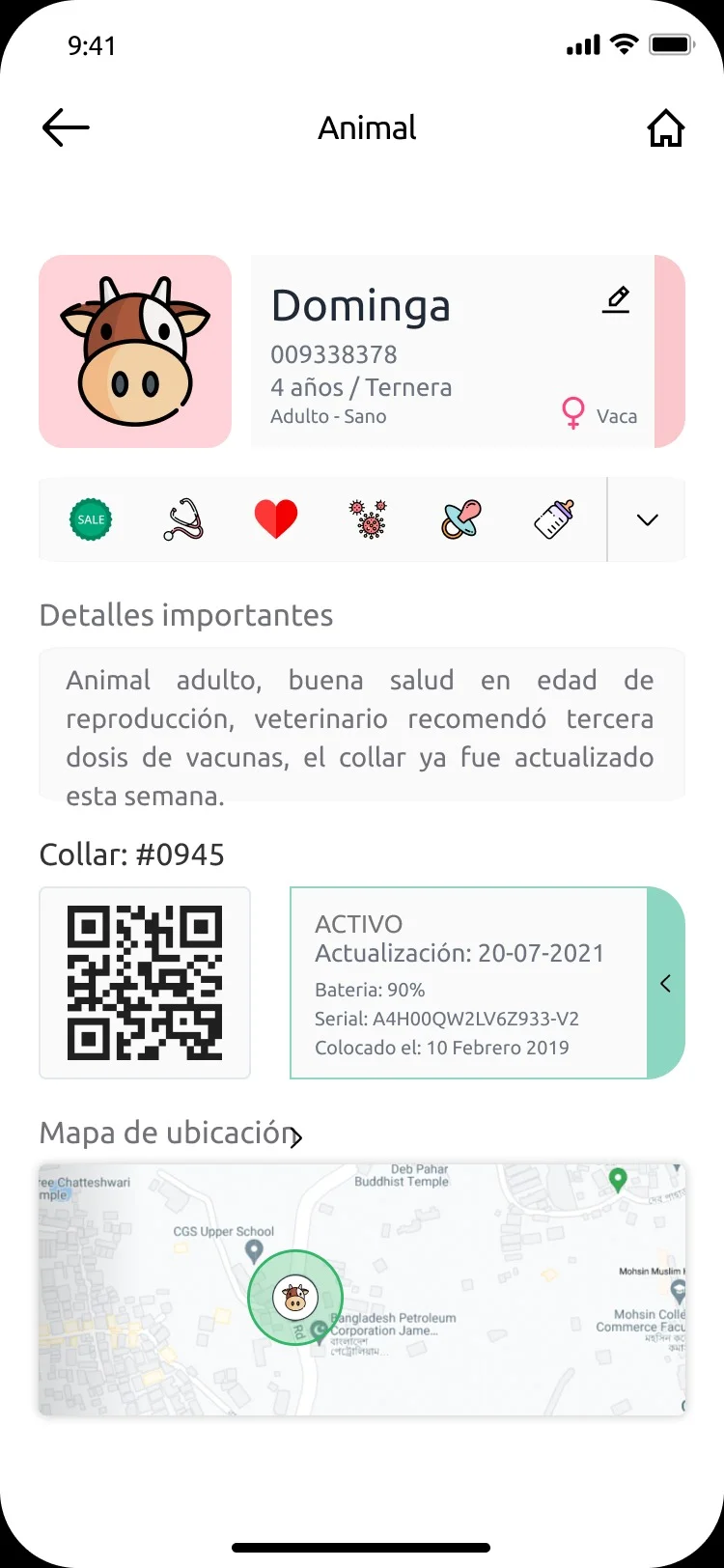
Task: Open the baby bottle icon
Action: pos(554,519)
